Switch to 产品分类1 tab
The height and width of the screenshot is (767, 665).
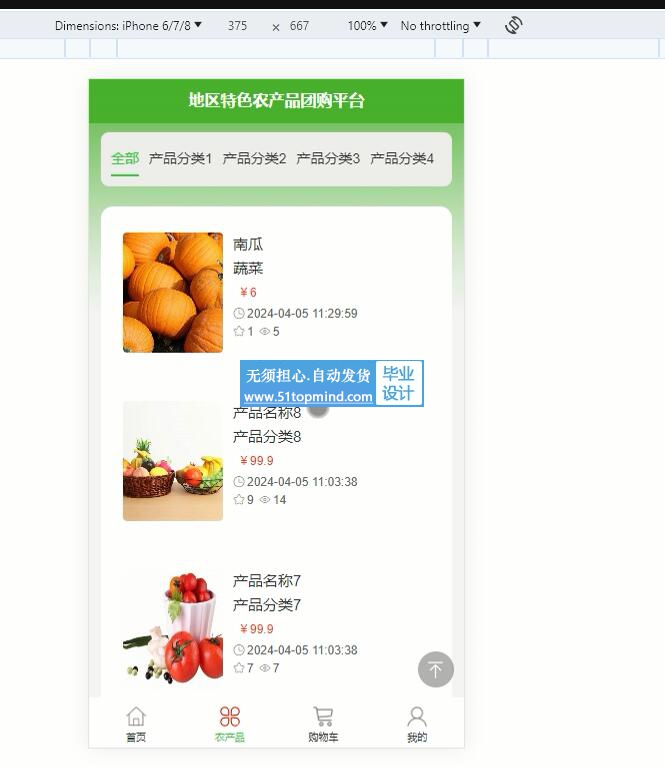180,158
